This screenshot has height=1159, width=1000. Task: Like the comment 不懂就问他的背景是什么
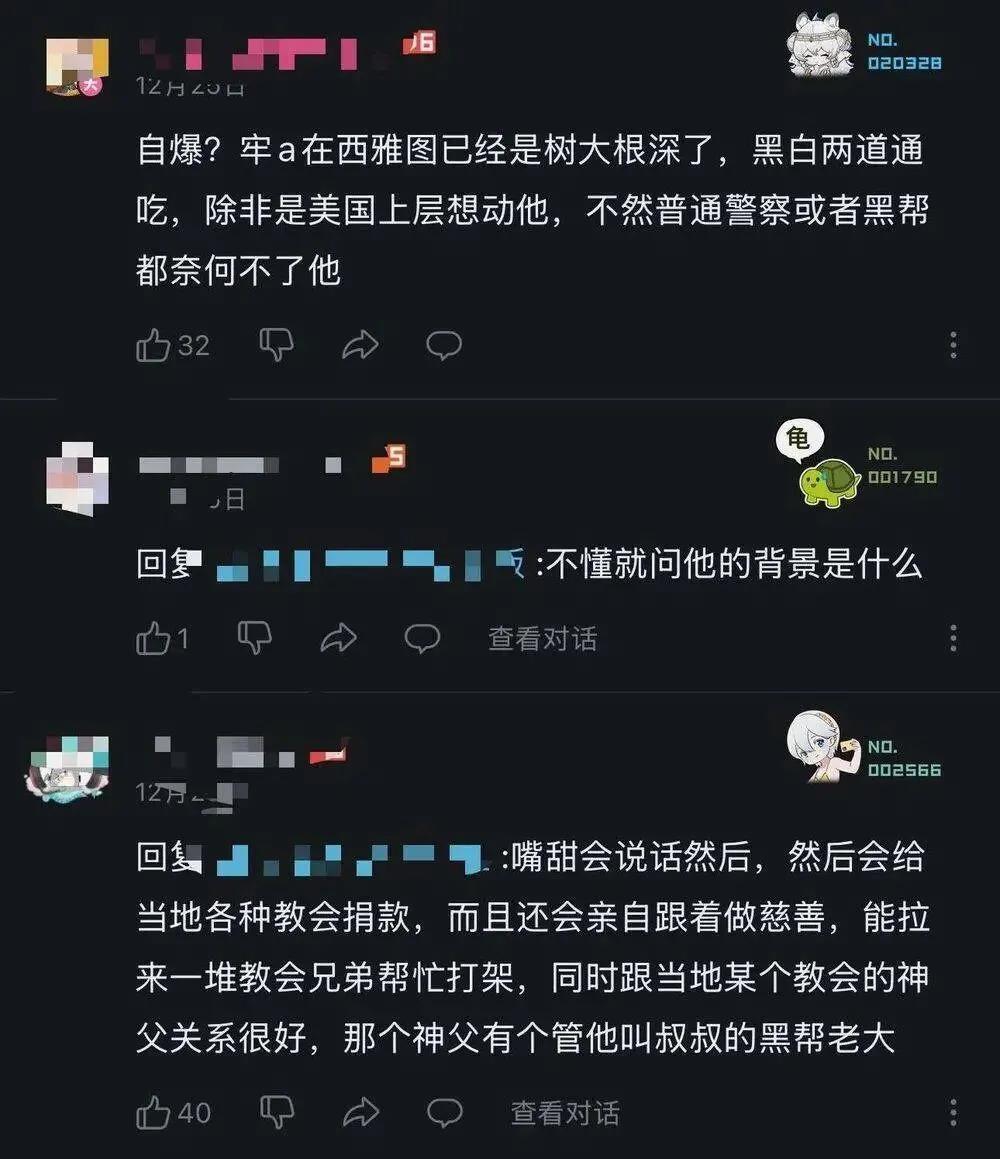[154, 638]
